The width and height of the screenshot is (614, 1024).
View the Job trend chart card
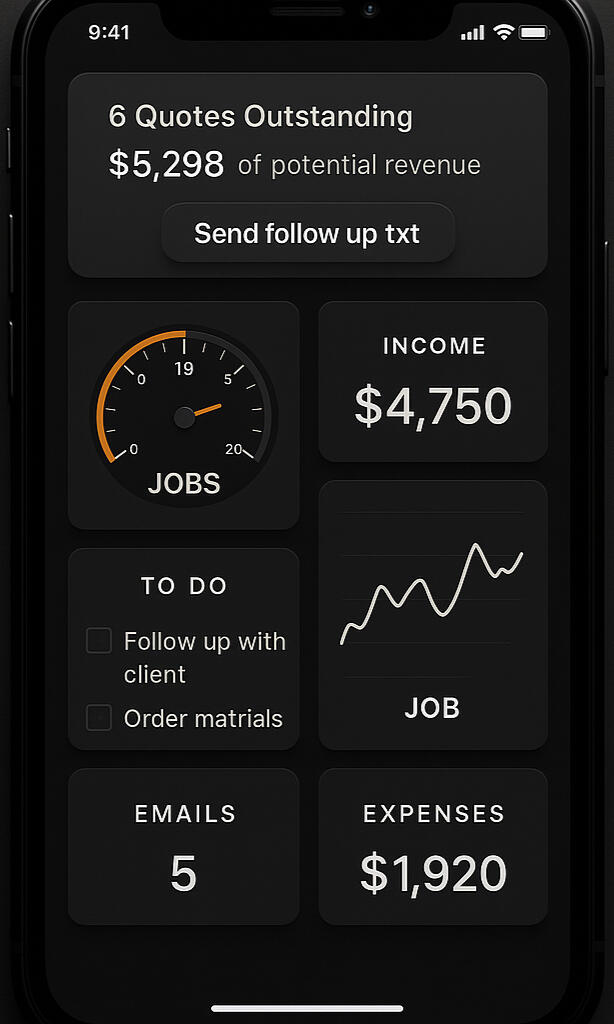(x=432, y=615)
